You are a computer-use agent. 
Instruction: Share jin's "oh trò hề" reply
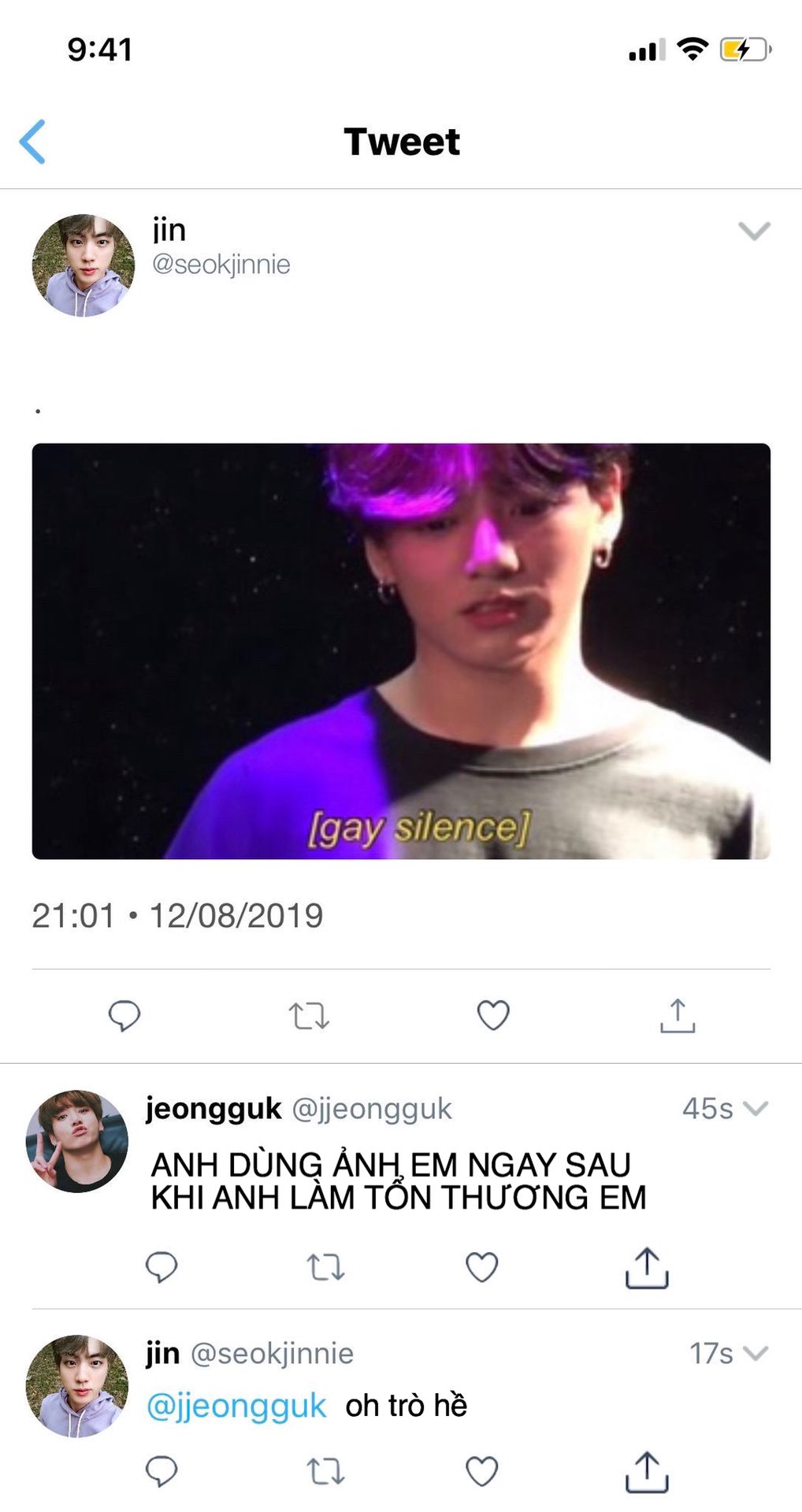click(647, 1471)
